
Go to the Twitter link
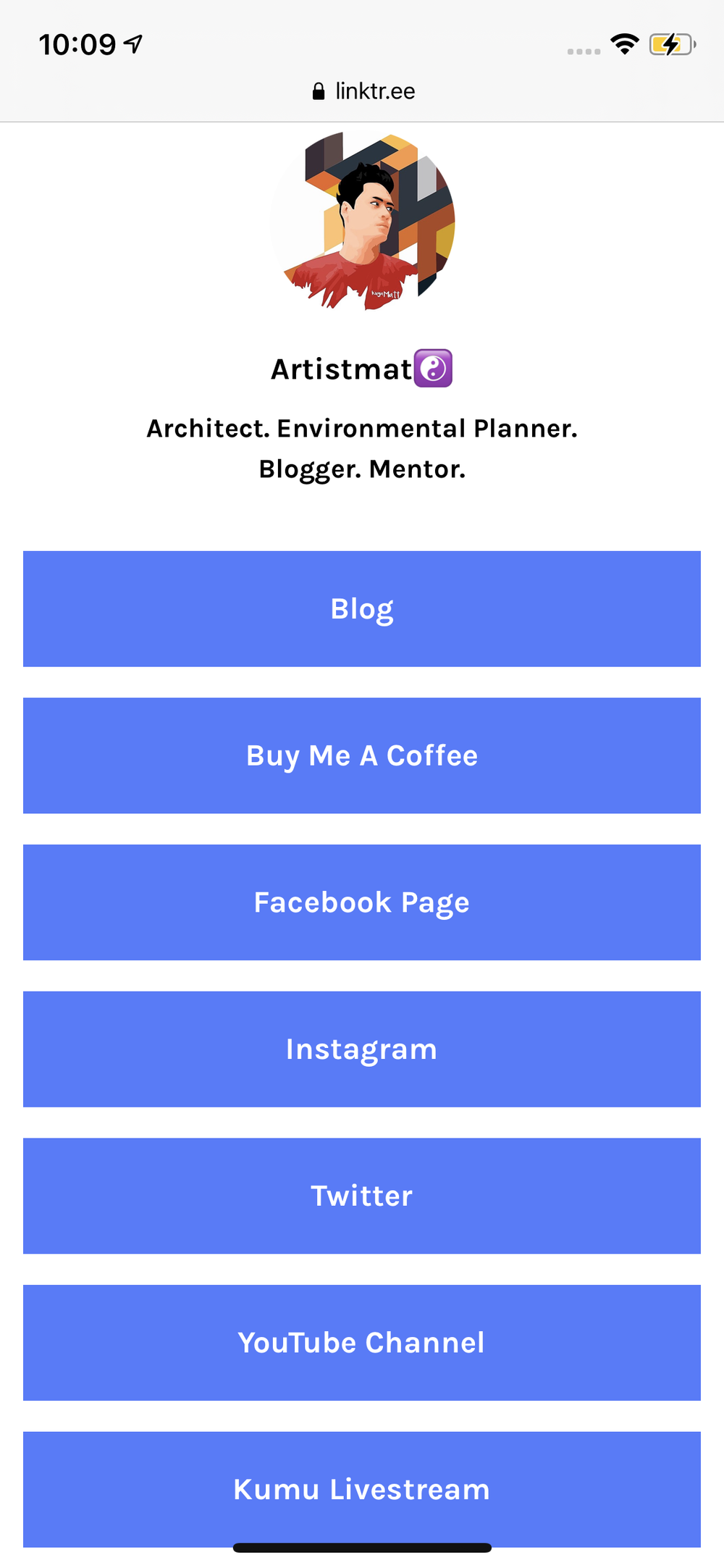(362, 1196)
